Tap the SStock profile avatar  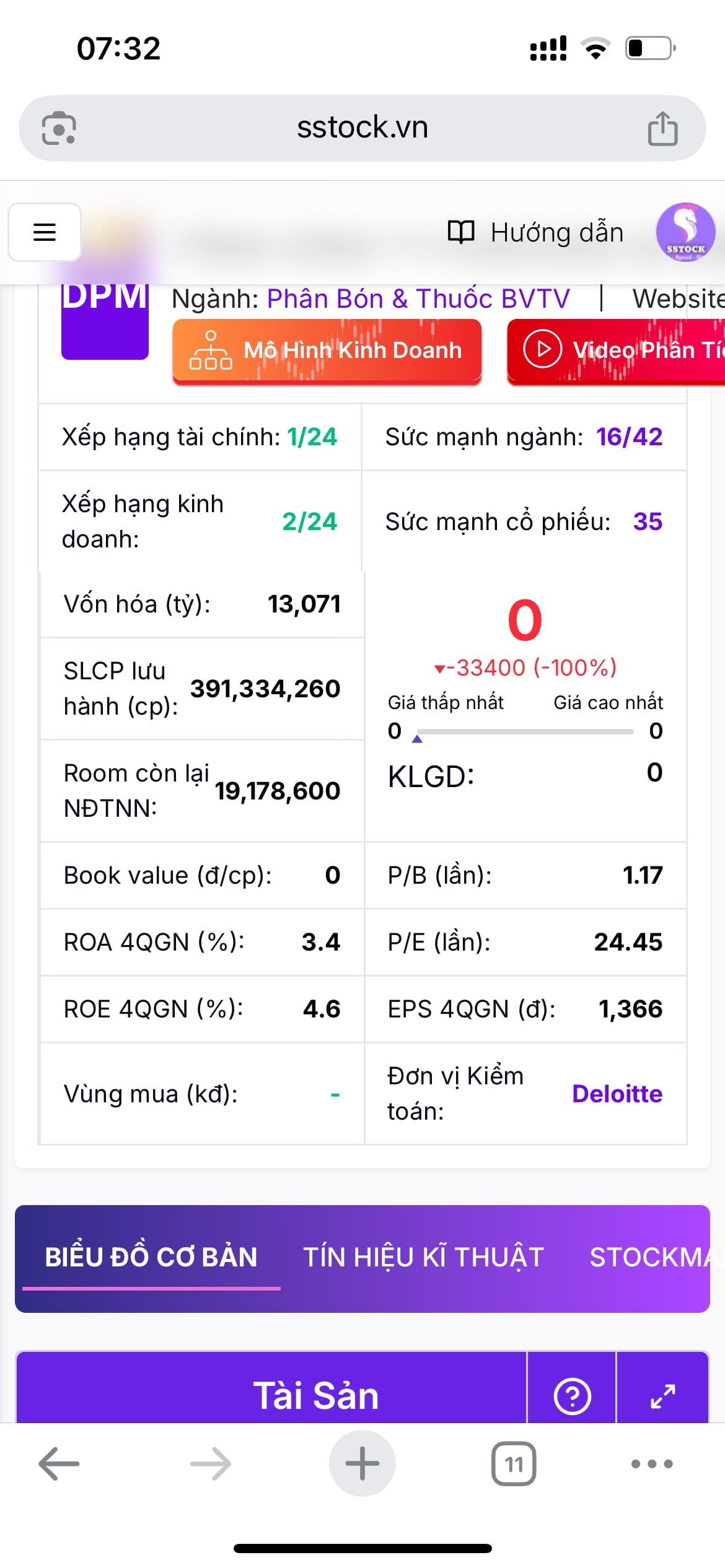click(685, 232)
